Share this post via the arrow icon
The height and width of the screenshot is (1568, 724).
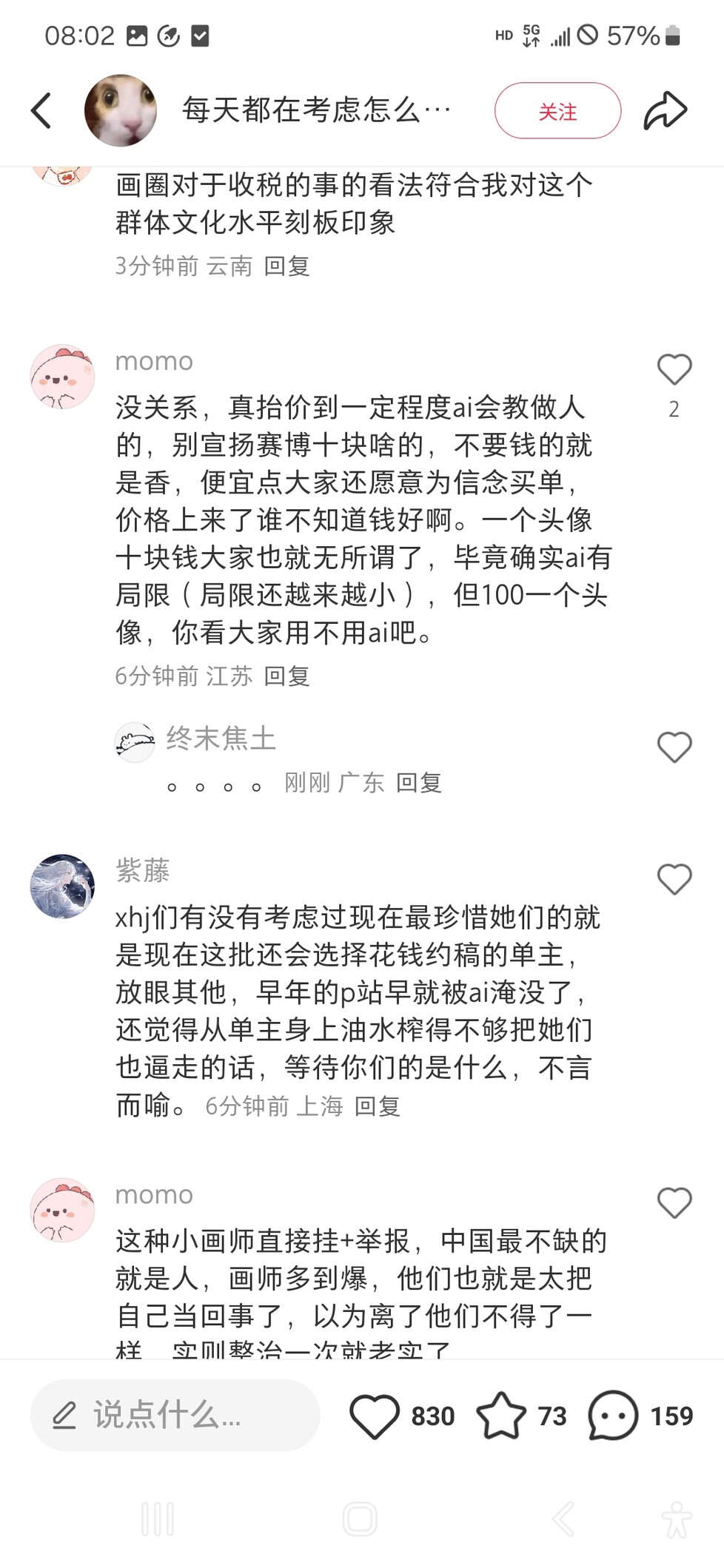[666, 111]
